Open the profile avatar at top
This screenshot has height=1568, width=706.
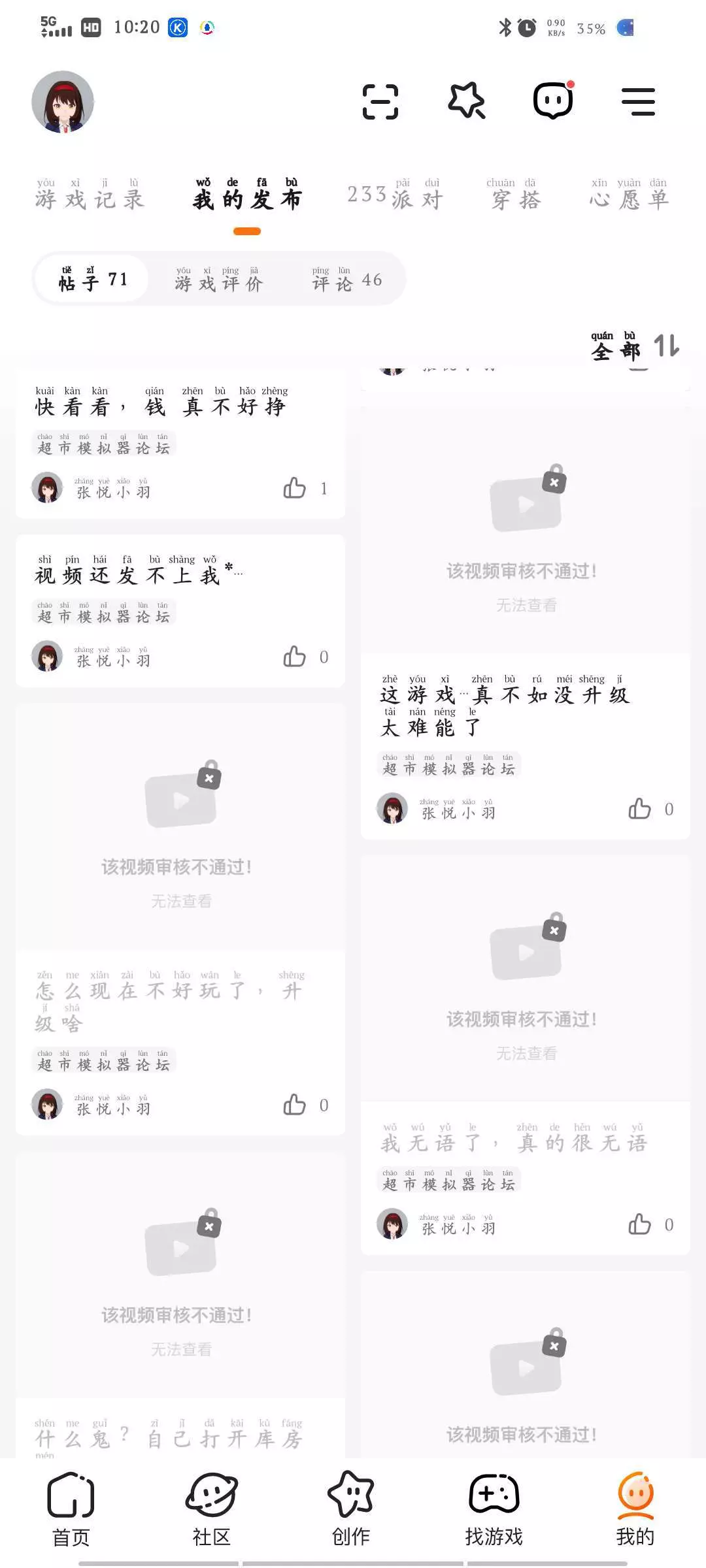[x=63, y=102]
